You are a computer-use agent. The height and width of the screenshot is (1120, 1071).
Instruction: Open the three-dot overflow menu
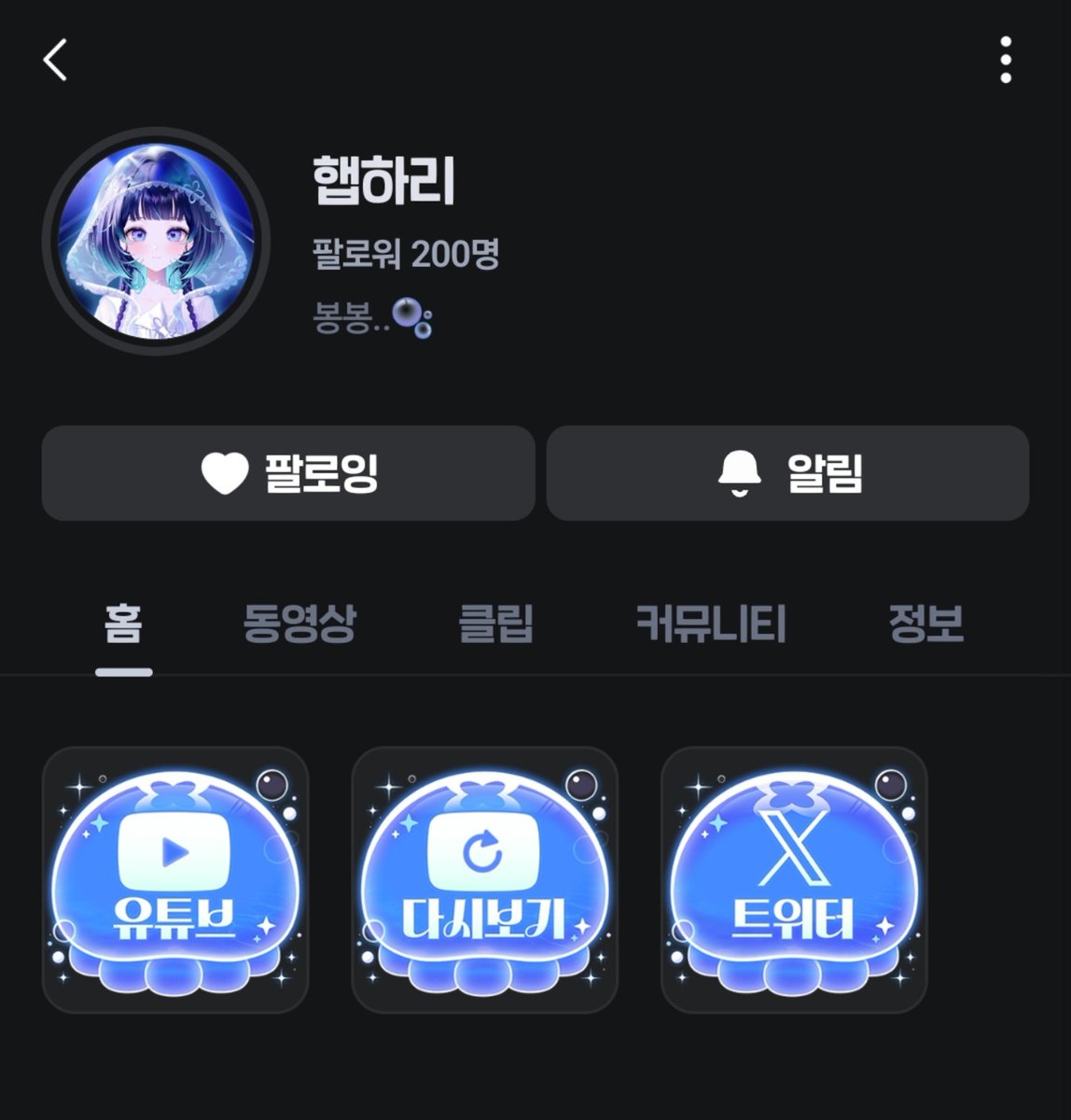click(1005, 60)
